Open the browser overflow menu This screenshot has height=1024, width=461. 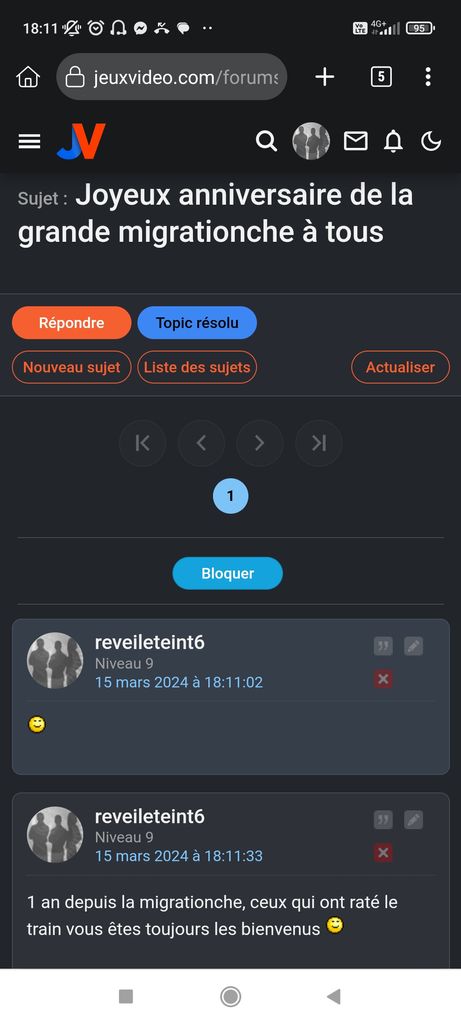(428, 77)
